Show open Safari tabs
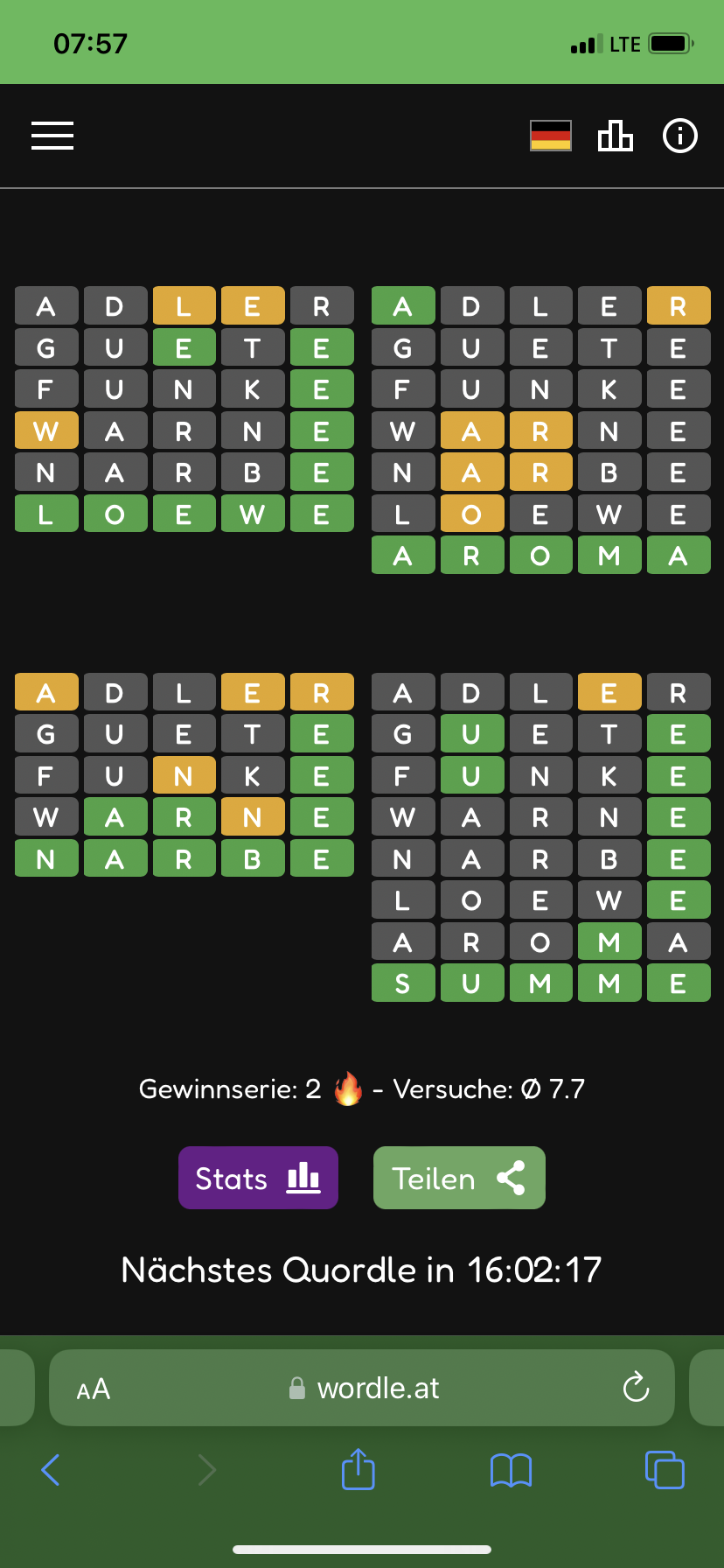Screen dimensions: 724x1568 [665, 1469]
